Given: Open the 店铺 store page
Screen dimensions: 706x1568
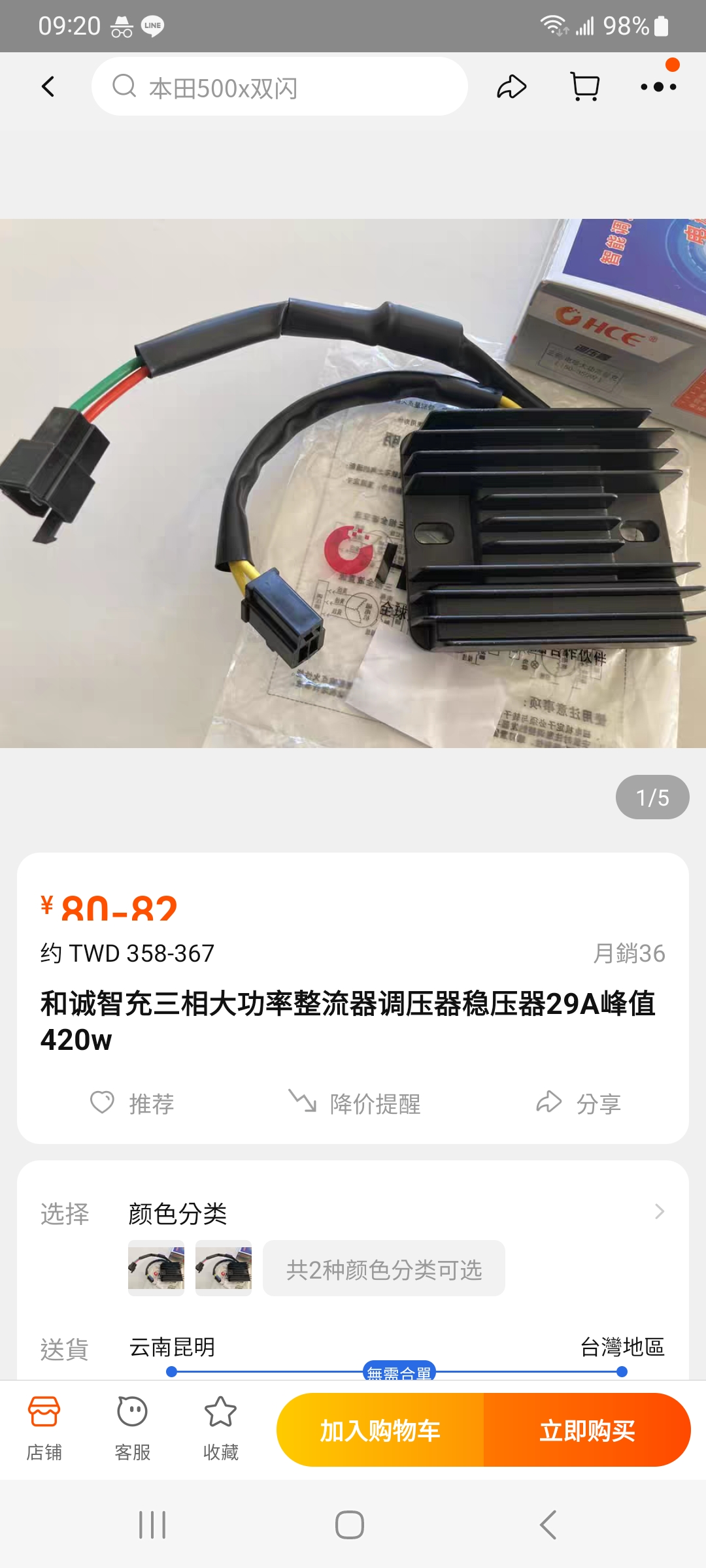Looking at the screenshot, I should coord(44,1429).
